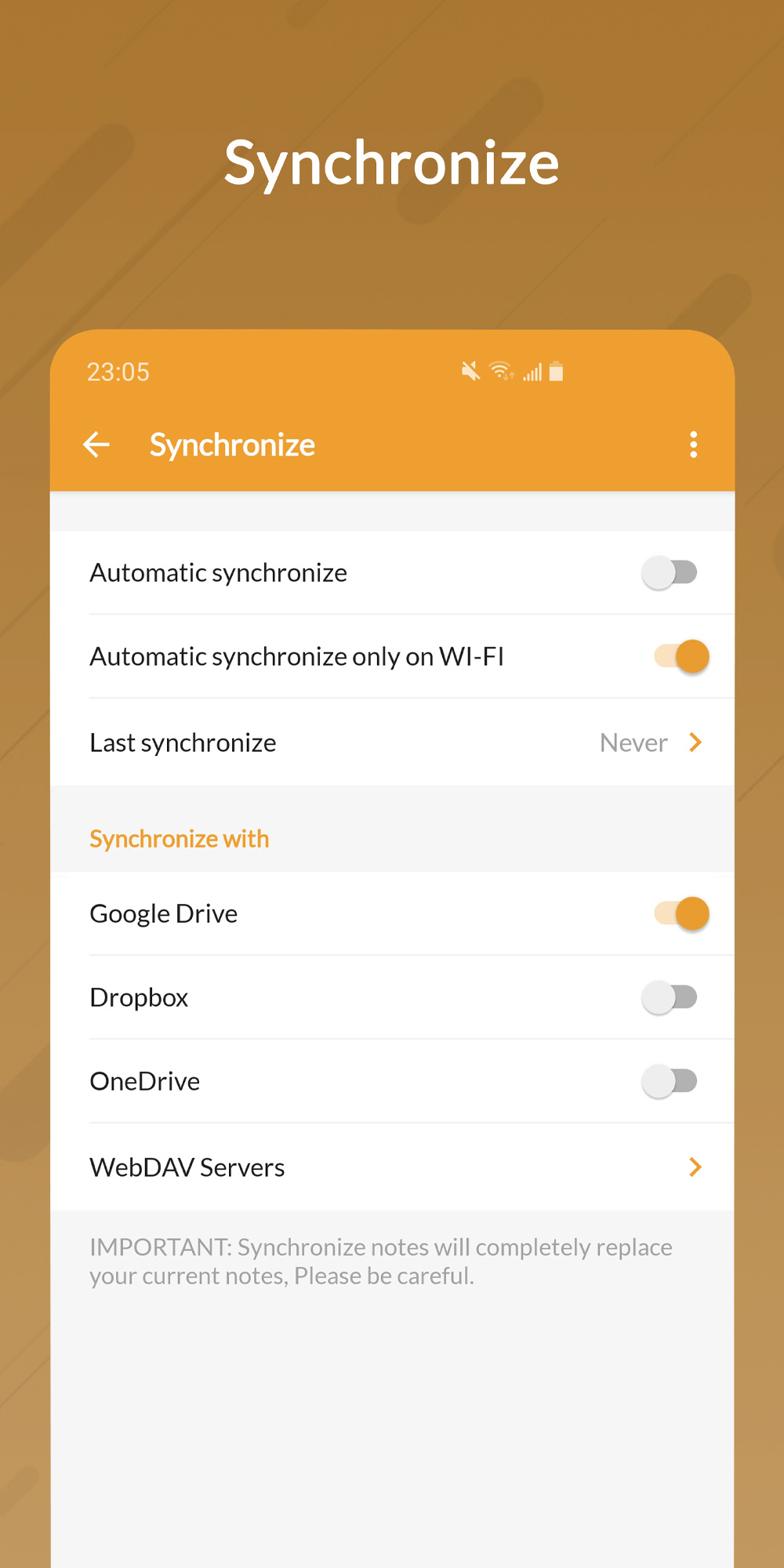
Task: Enable Dropbox synchronization
Action: point(670,997)
